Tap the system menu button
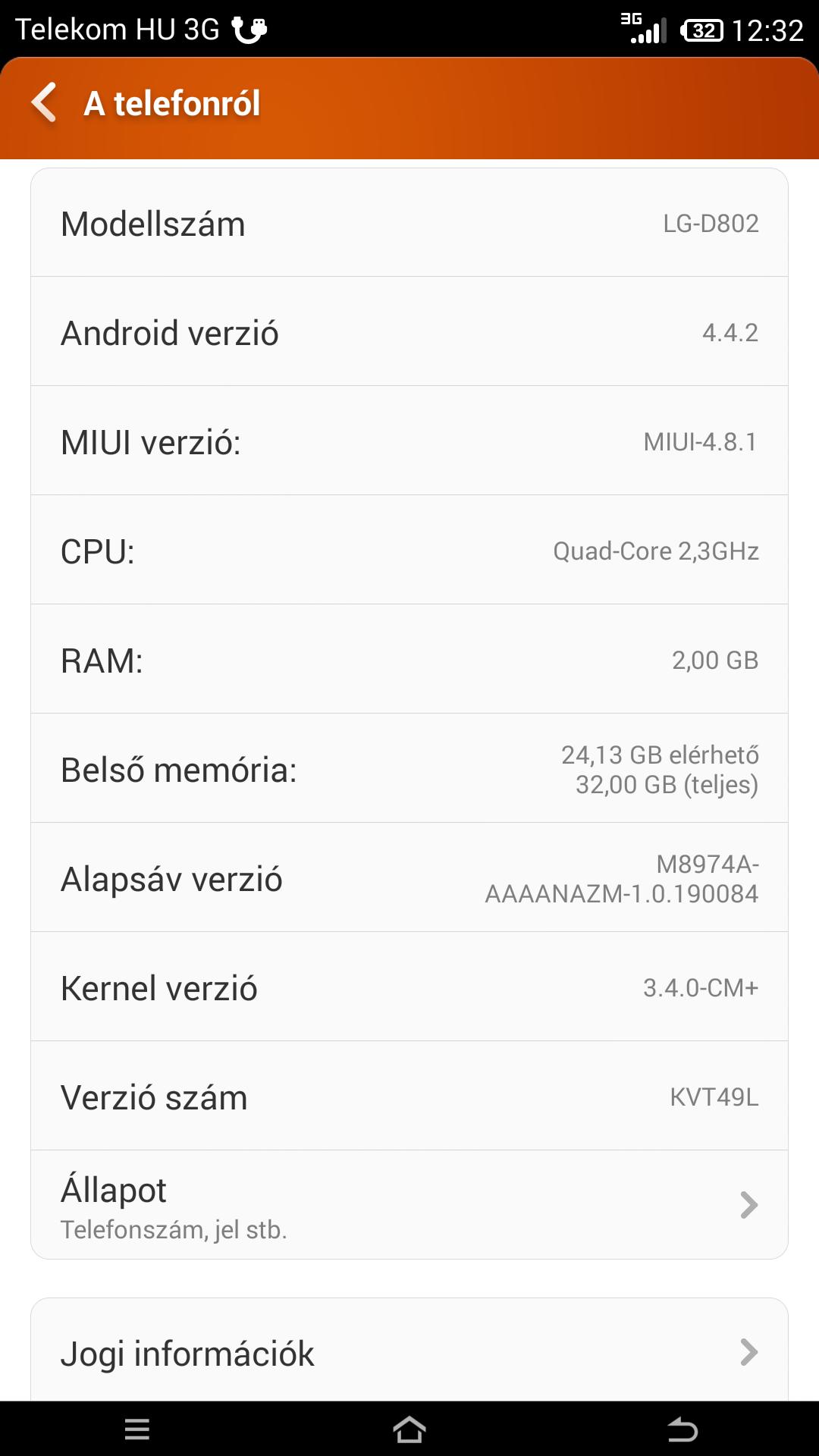 (x=137, y=1429)
